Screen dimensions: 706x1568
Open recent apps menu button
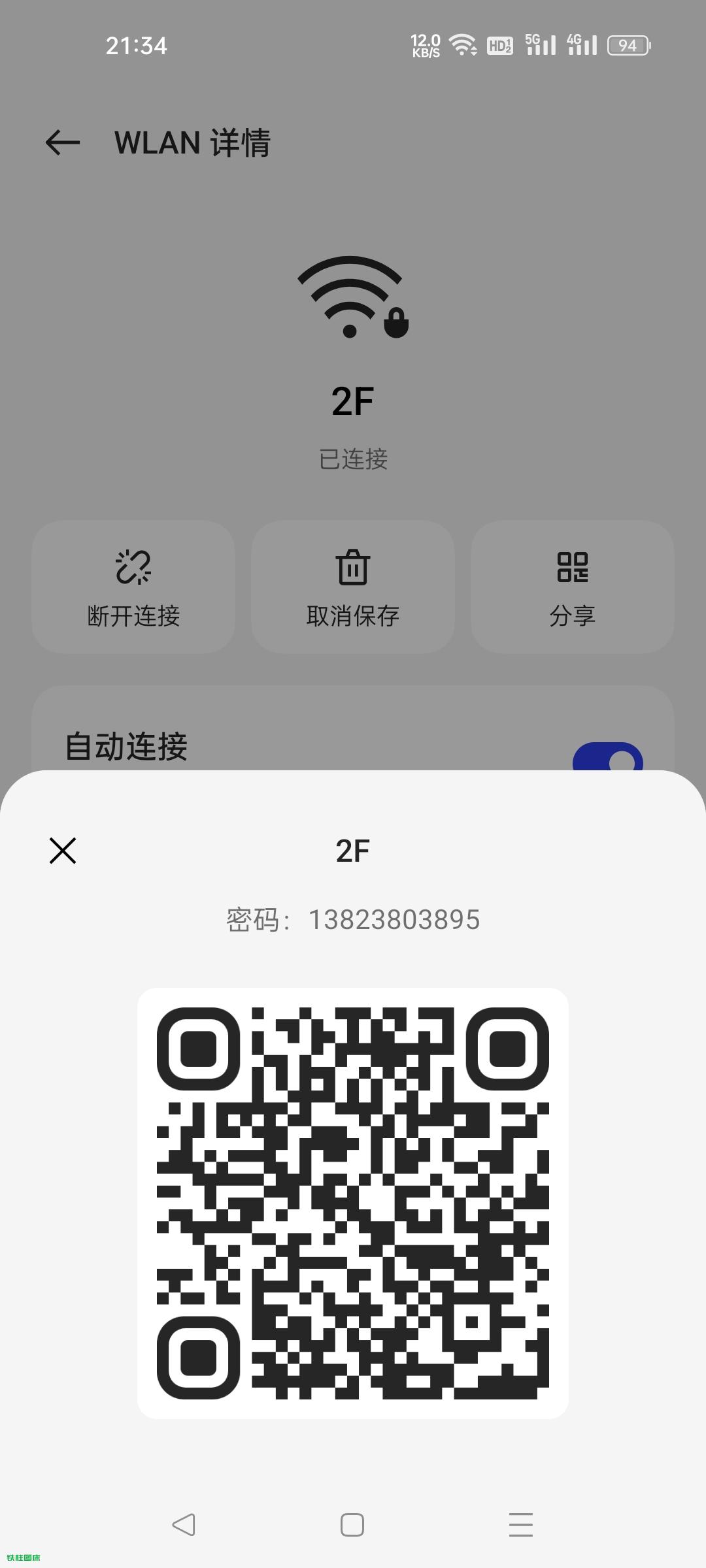[521, 1525]
